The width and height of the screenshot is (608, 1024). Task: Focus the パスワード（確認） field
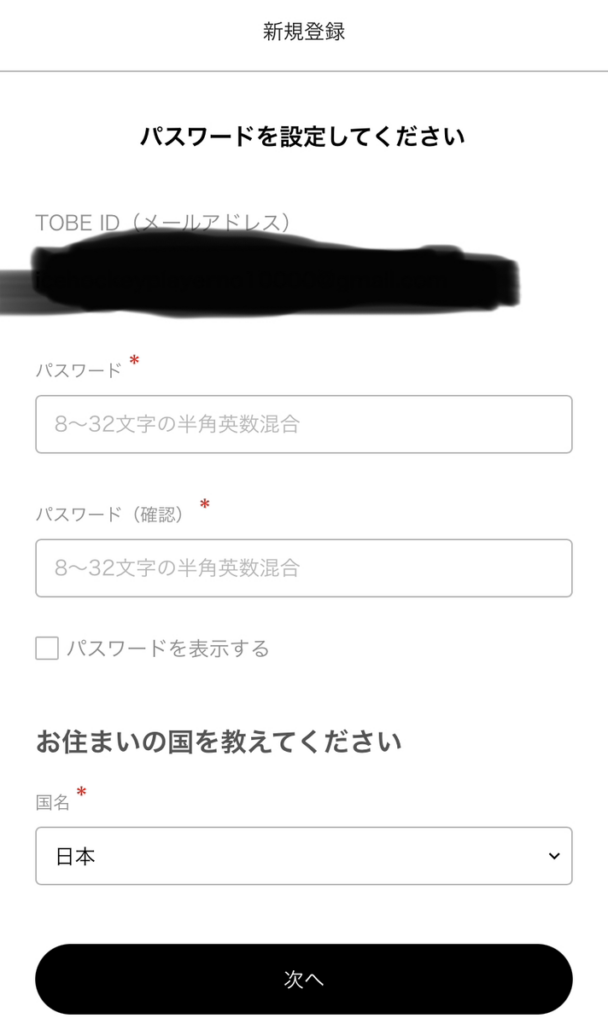tap(303, 568)
